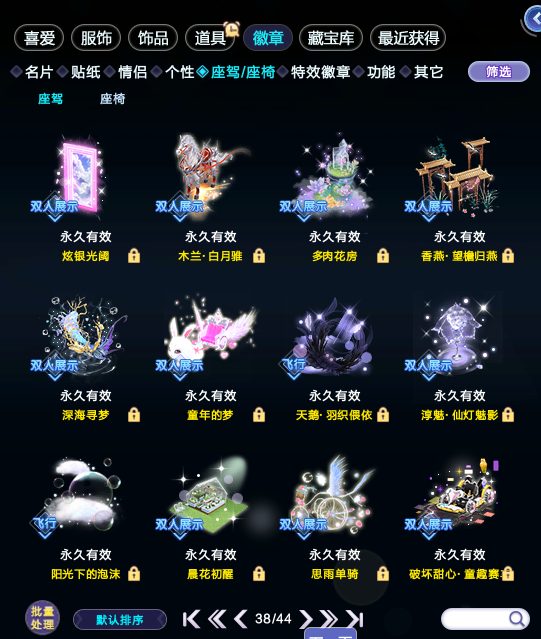Select the 最近获得 tab

[x=408, y=38]
